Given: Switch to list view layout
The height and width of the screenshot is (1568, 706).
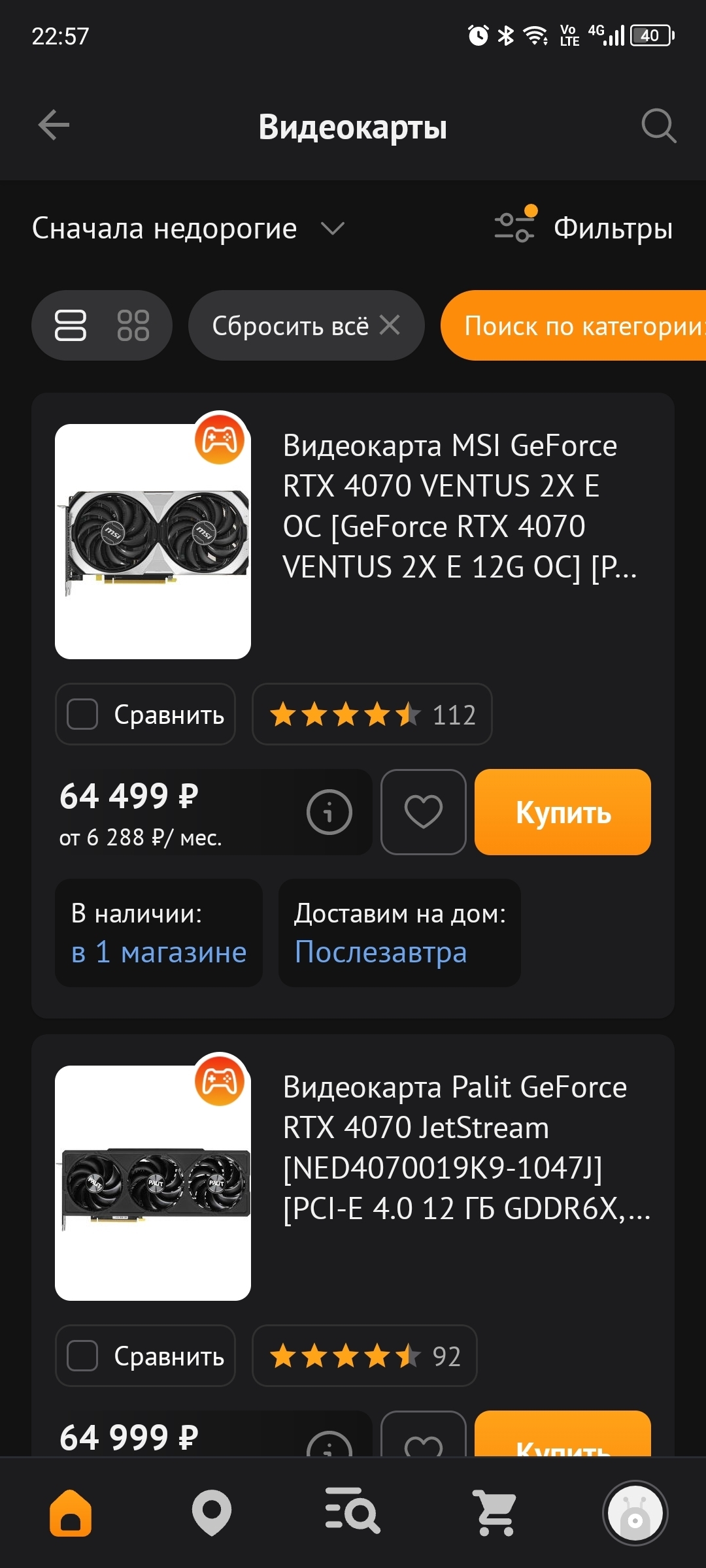Looking at the screenshot, I should pos(71,325).
